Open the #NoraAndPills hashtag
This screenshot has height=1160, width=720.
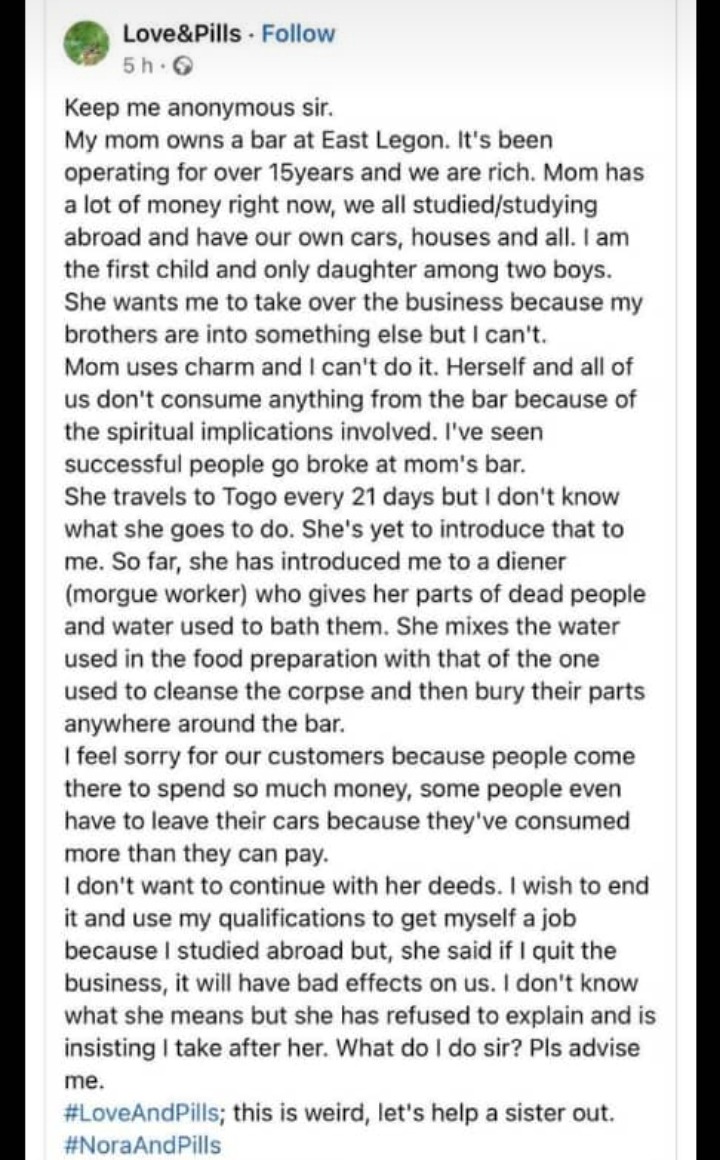point(143,1144)
